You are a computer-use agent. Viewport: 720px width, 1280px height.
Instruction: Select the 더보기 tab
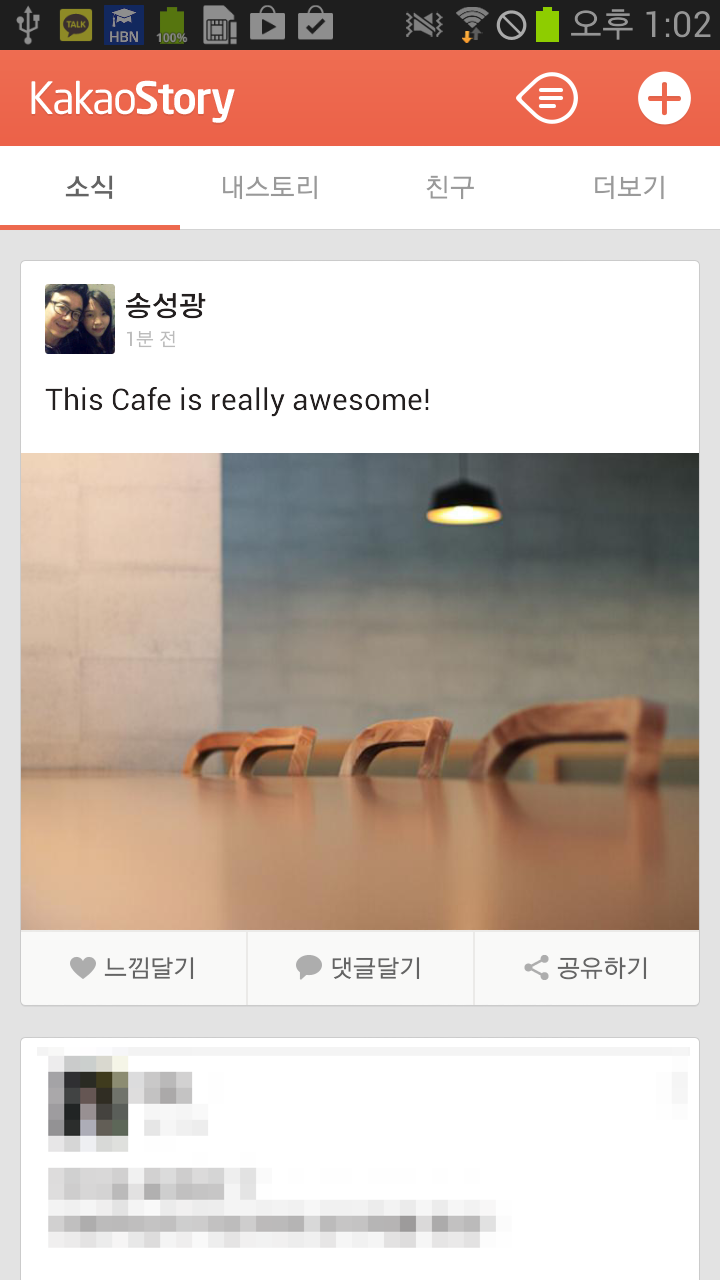point(629,187)
